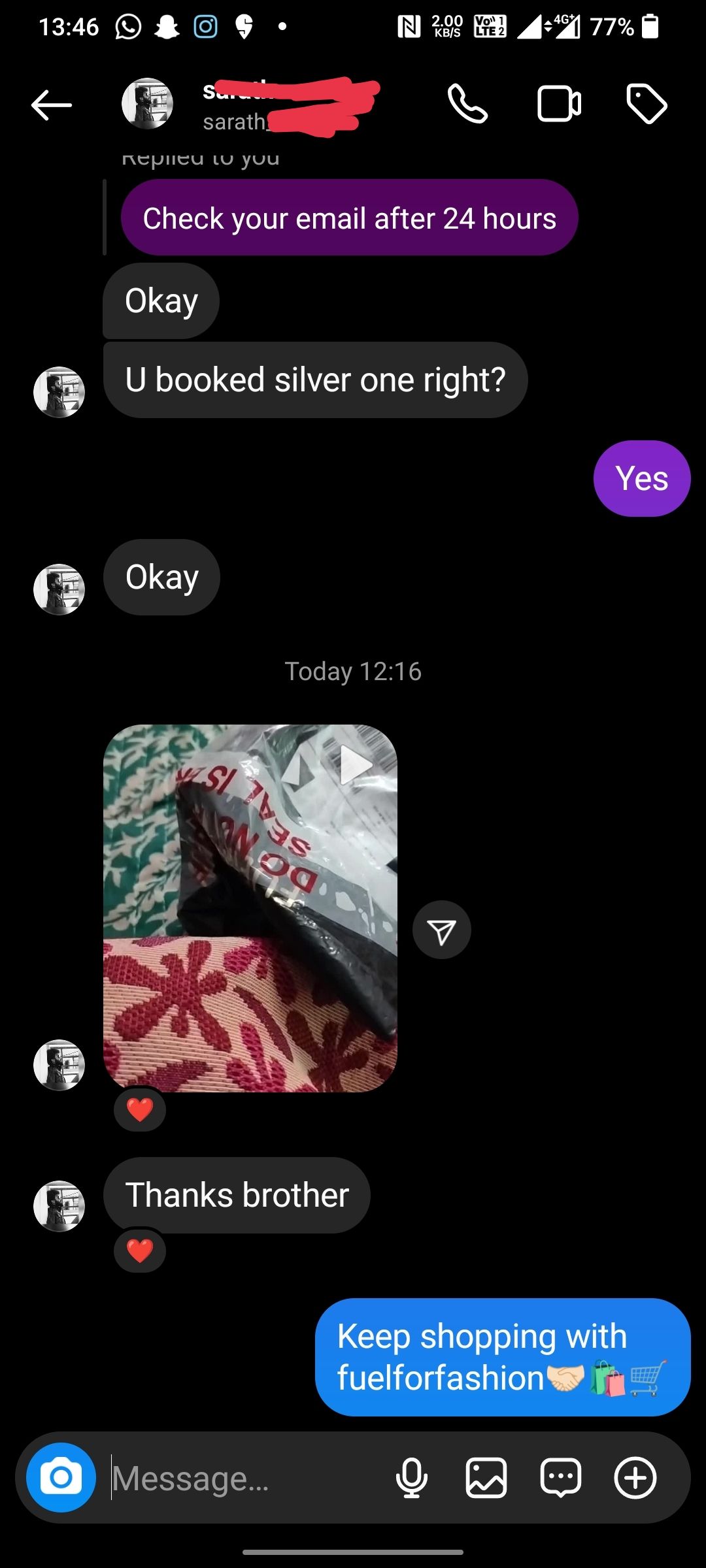The height and width of the screenshot is (1568, 706).
Task: Open more options with the plus icon
Action: coord(635,1478)
